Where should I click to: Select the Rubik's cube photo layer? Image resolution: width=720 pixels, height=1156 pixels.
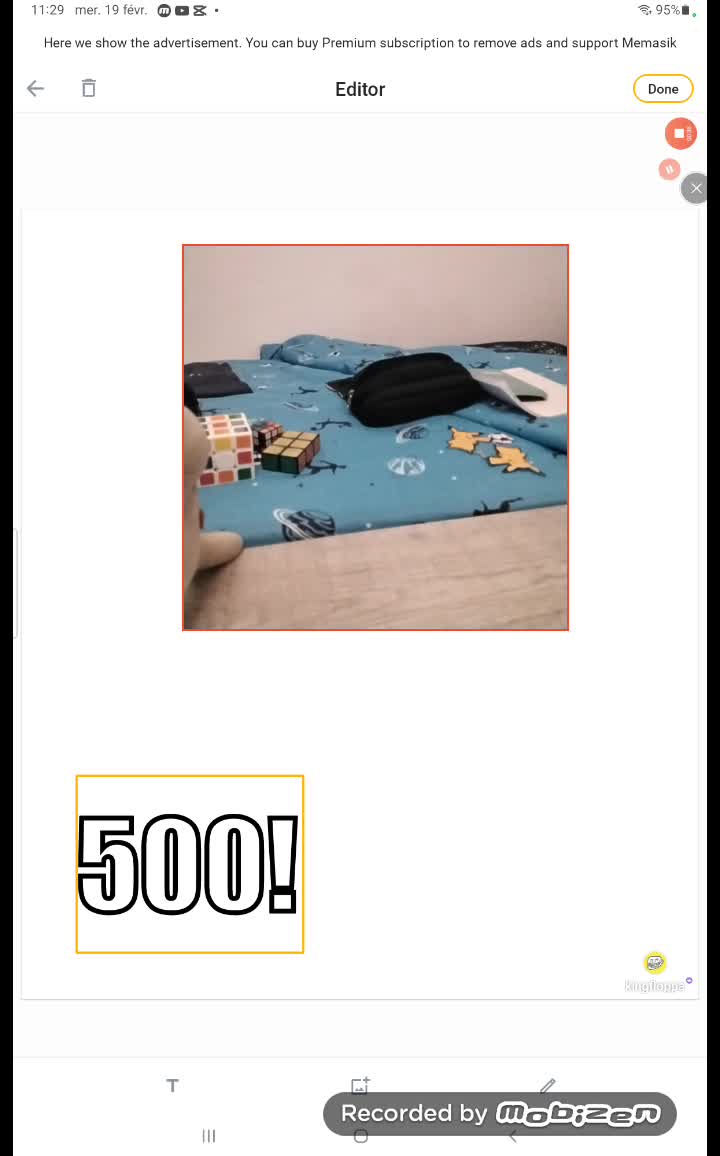(375, 437)
